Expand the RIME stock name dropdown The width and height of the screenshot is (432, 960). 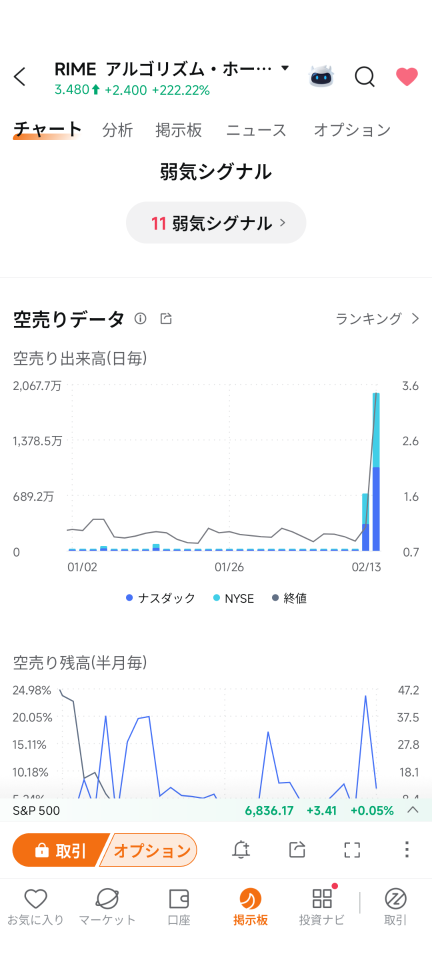pos(285,69)
